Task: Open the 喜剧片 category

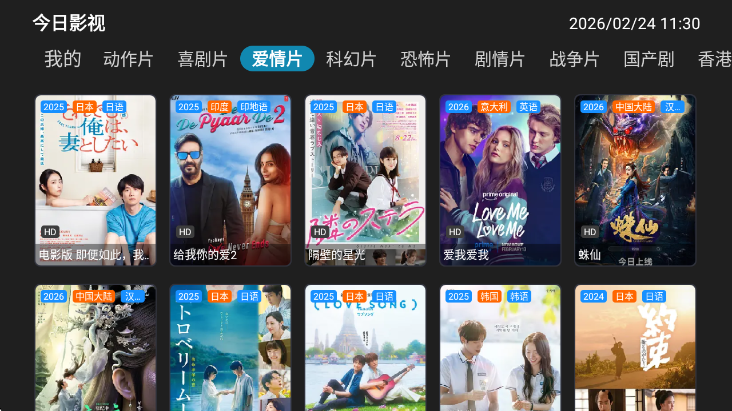Action: [202, 59]
